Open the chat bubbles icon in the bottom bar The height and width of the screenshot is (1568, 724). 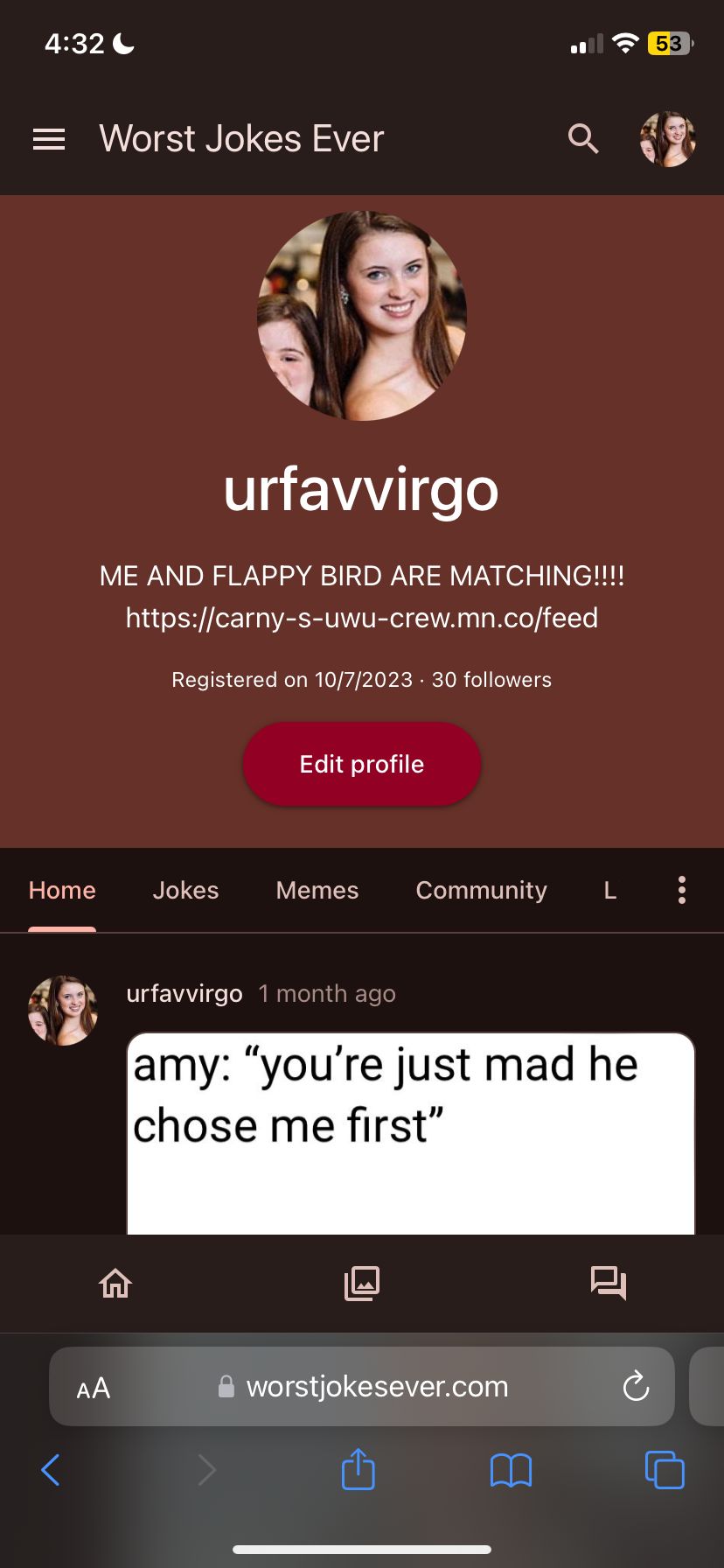pos(609,1284)
